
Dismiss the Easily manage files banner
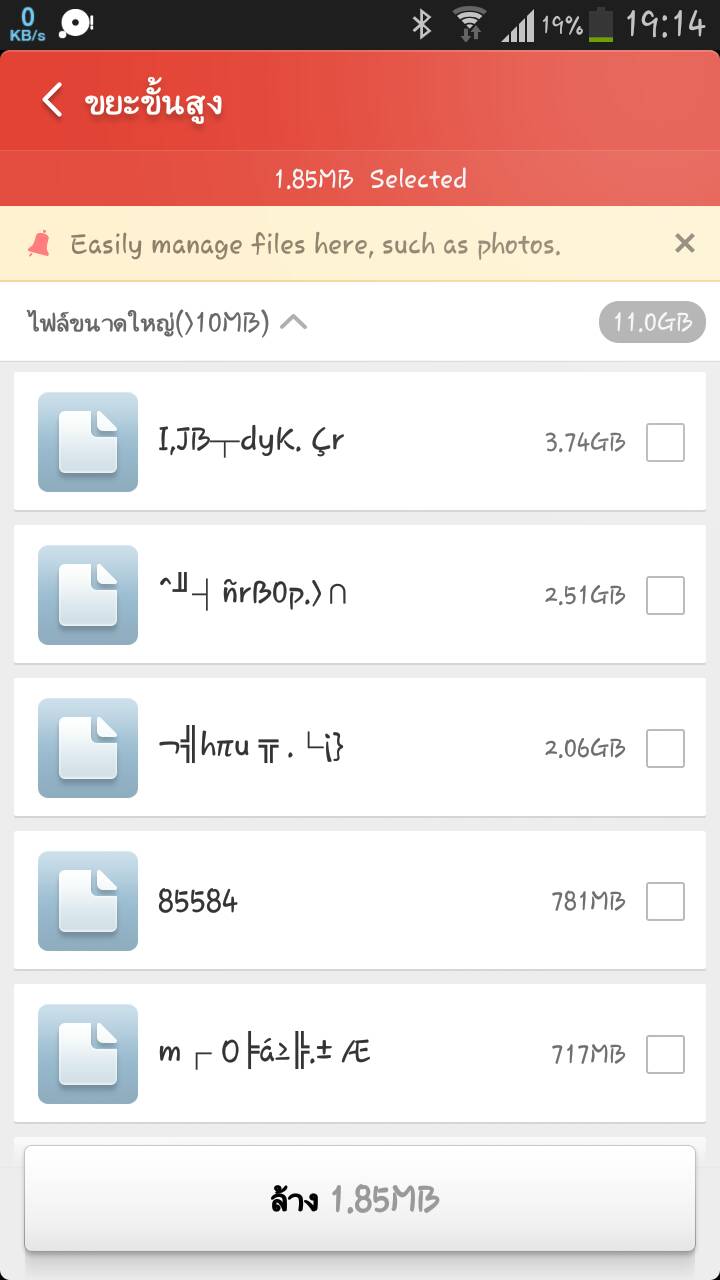pyautogui.click(x=684, y=243)
